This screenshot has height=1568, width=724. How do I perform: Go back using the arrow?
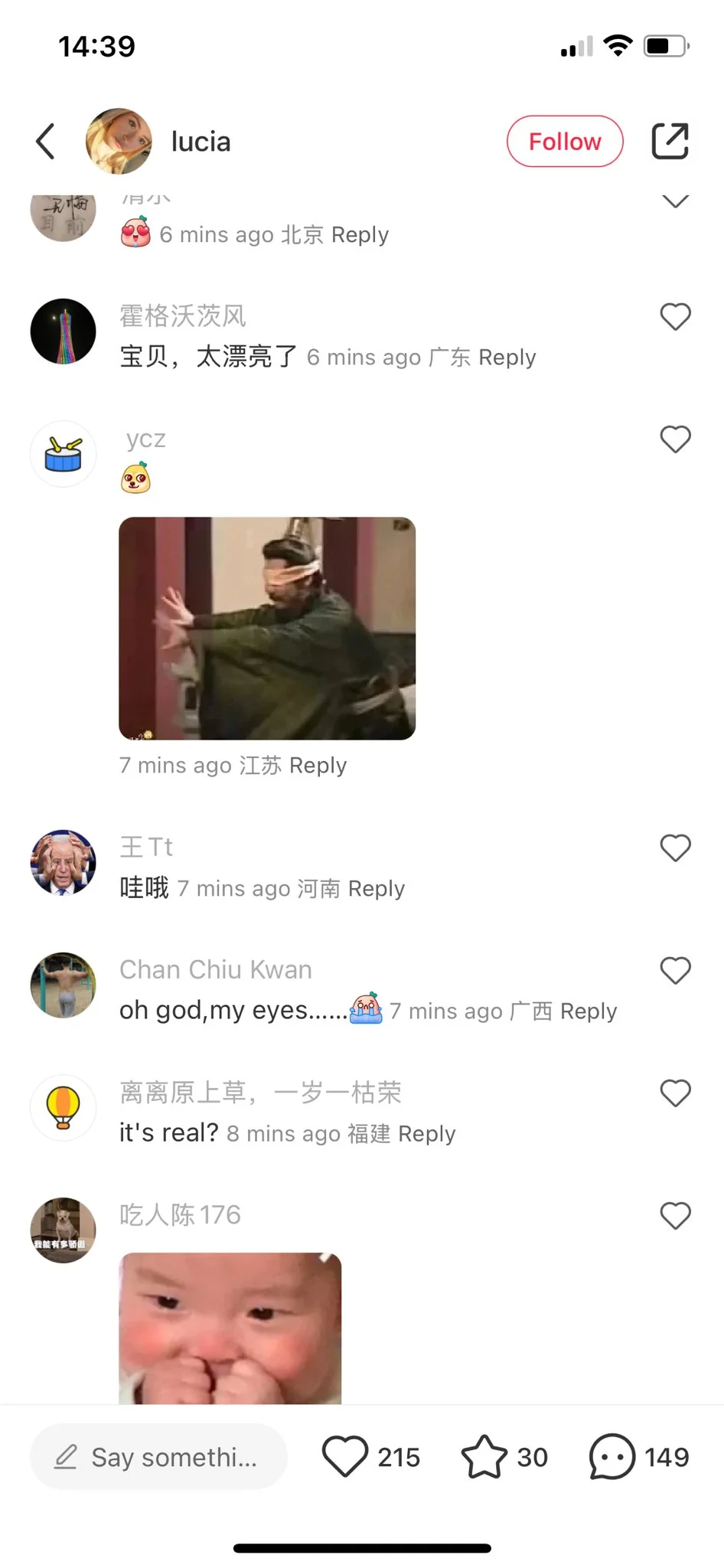click(46, 142)
